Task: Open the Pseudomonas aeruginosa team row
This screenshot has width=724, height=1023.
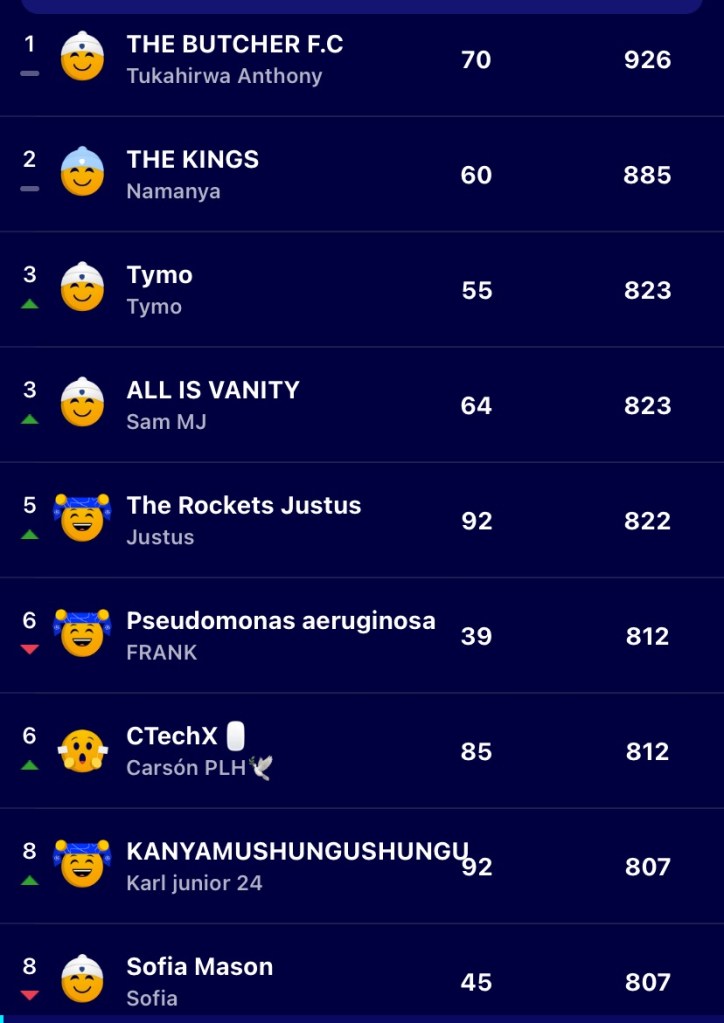Action: 280,621
